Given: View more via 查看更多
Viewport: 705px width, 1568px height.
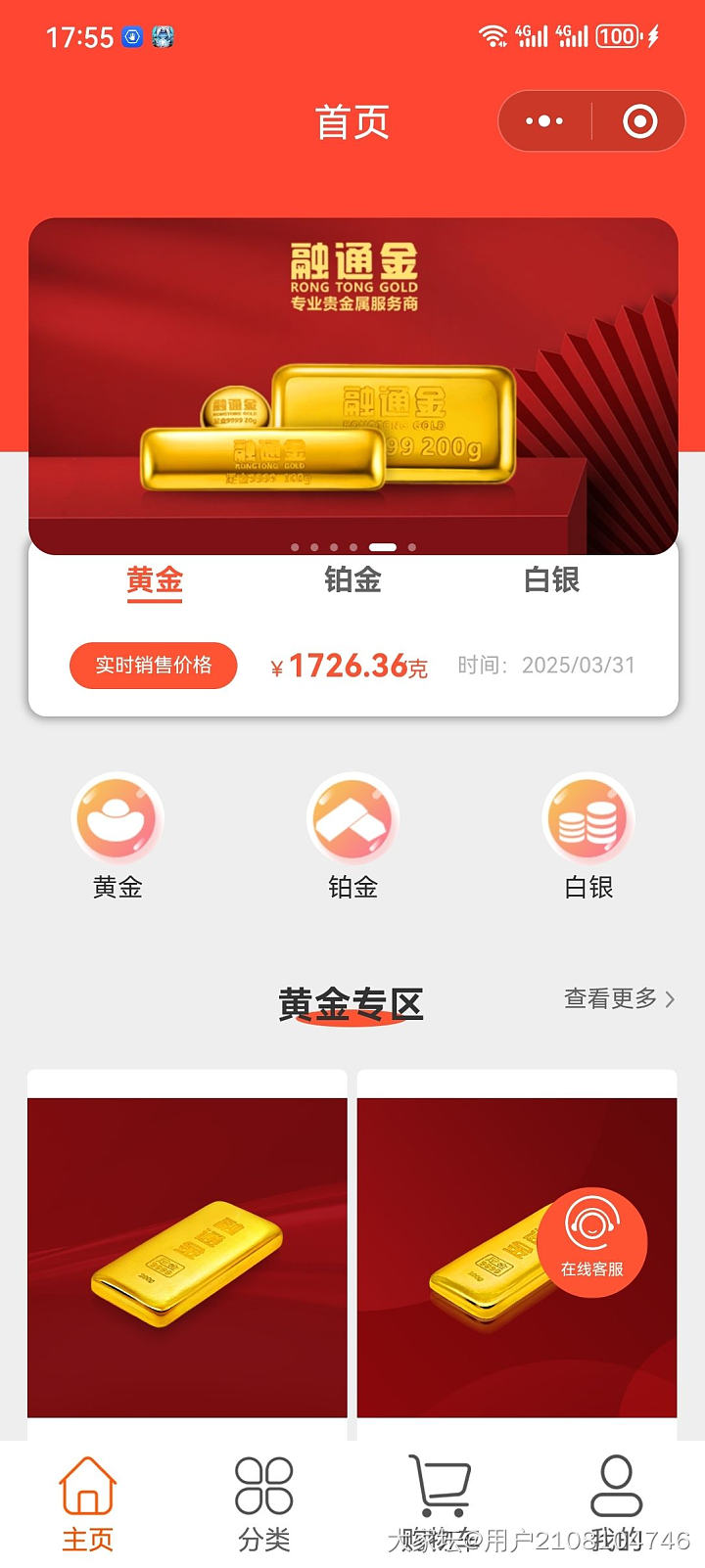Looking at the screenshot, I should 619,998.
